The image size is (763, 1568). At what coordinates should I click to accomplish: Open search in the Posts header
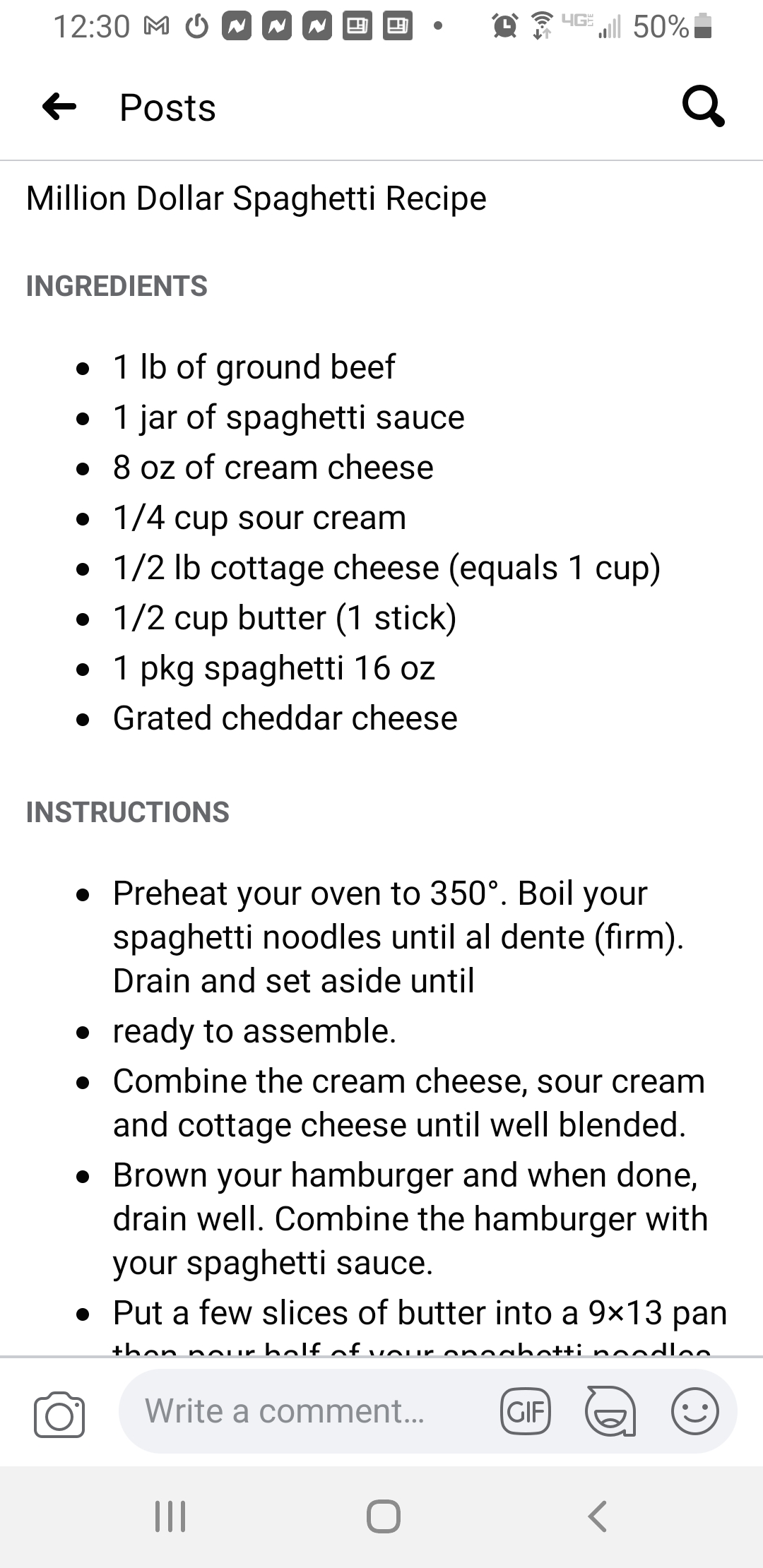(703, 107)
